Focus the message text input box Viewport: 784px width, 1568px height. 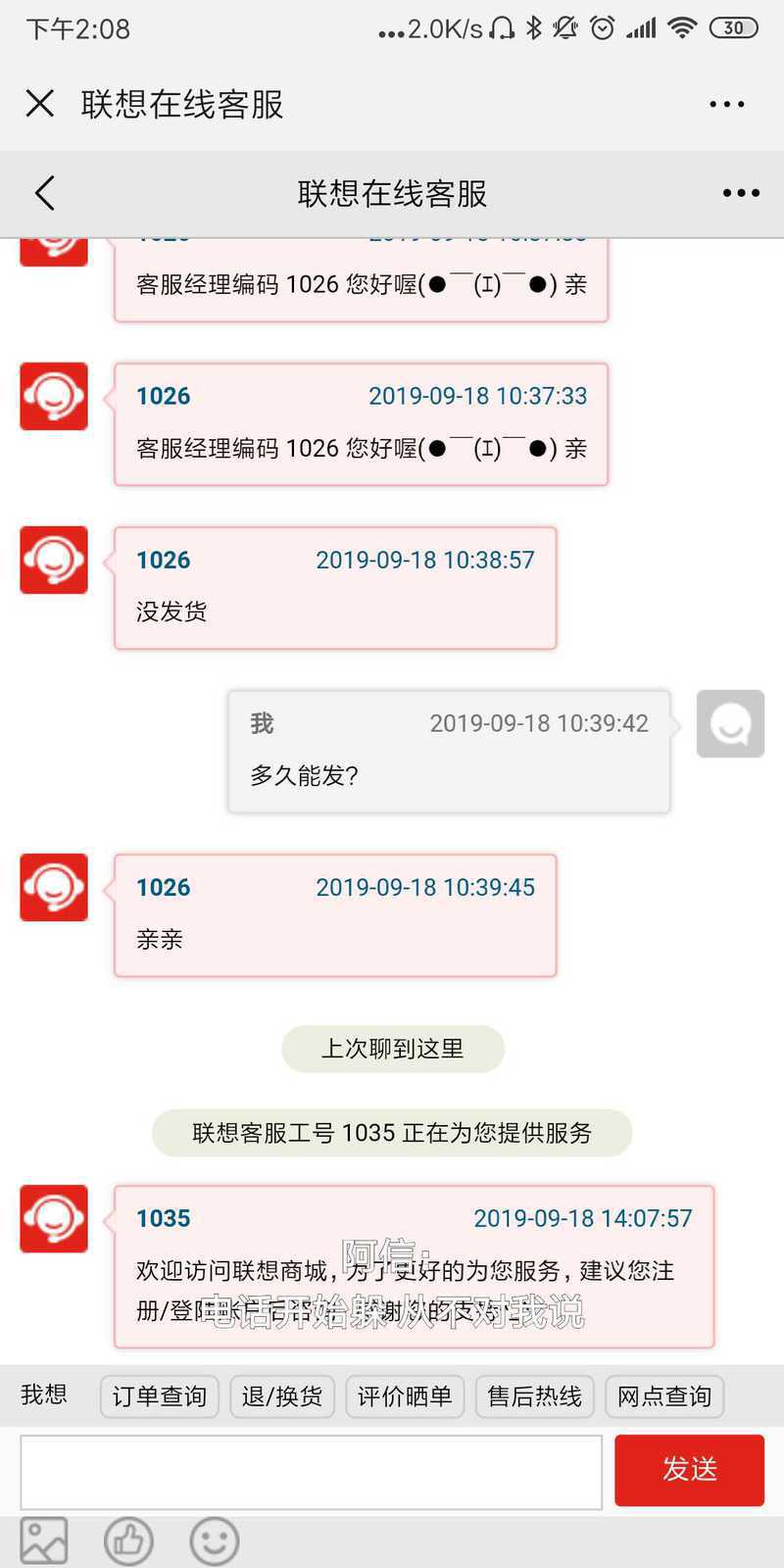pyautogui.click(x=311, y=1472)
